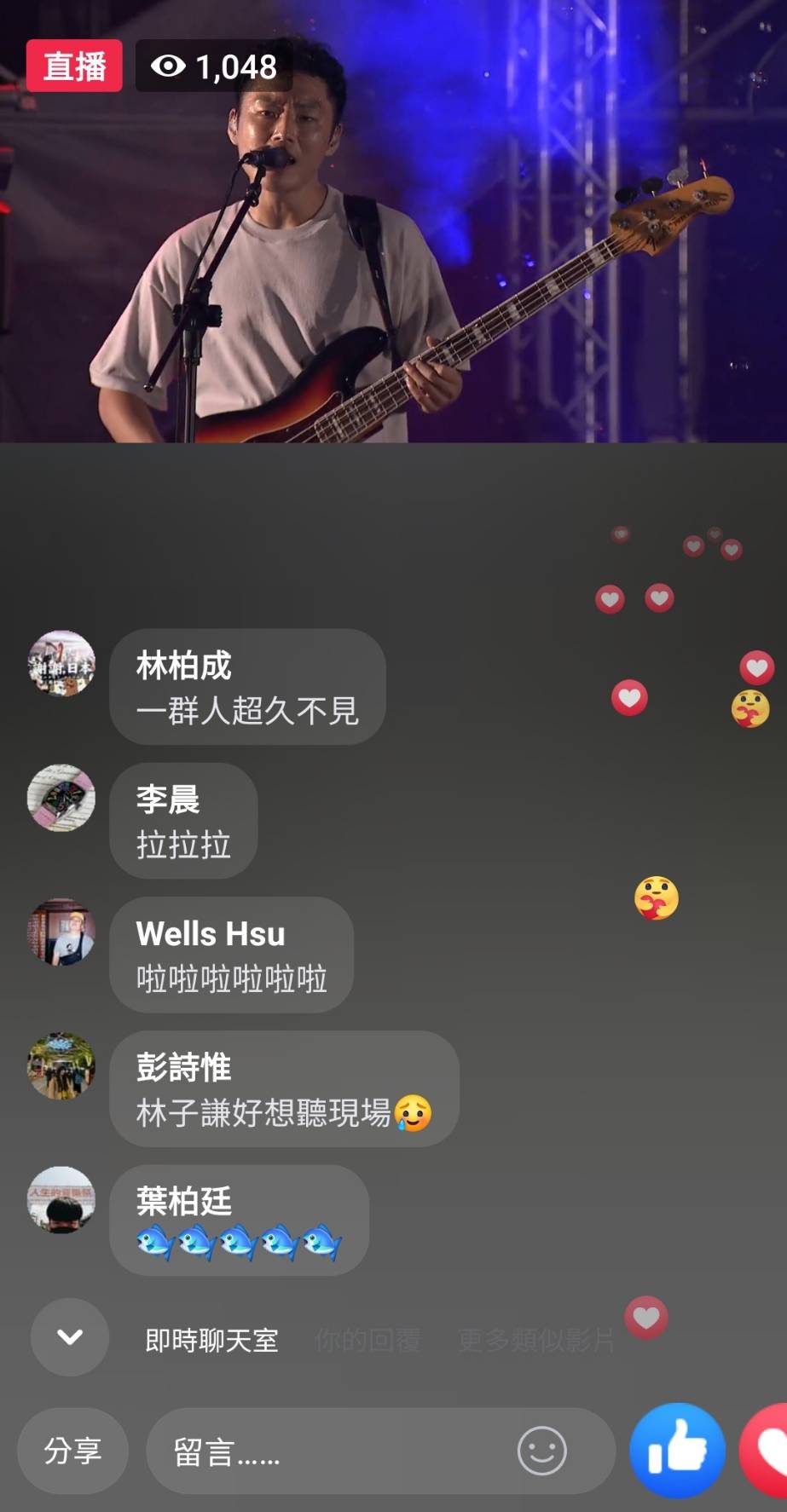The width and height of the screenshot is (787, 1512).
Task: Collapse the chat with the down chevron
Action: 70,1336
